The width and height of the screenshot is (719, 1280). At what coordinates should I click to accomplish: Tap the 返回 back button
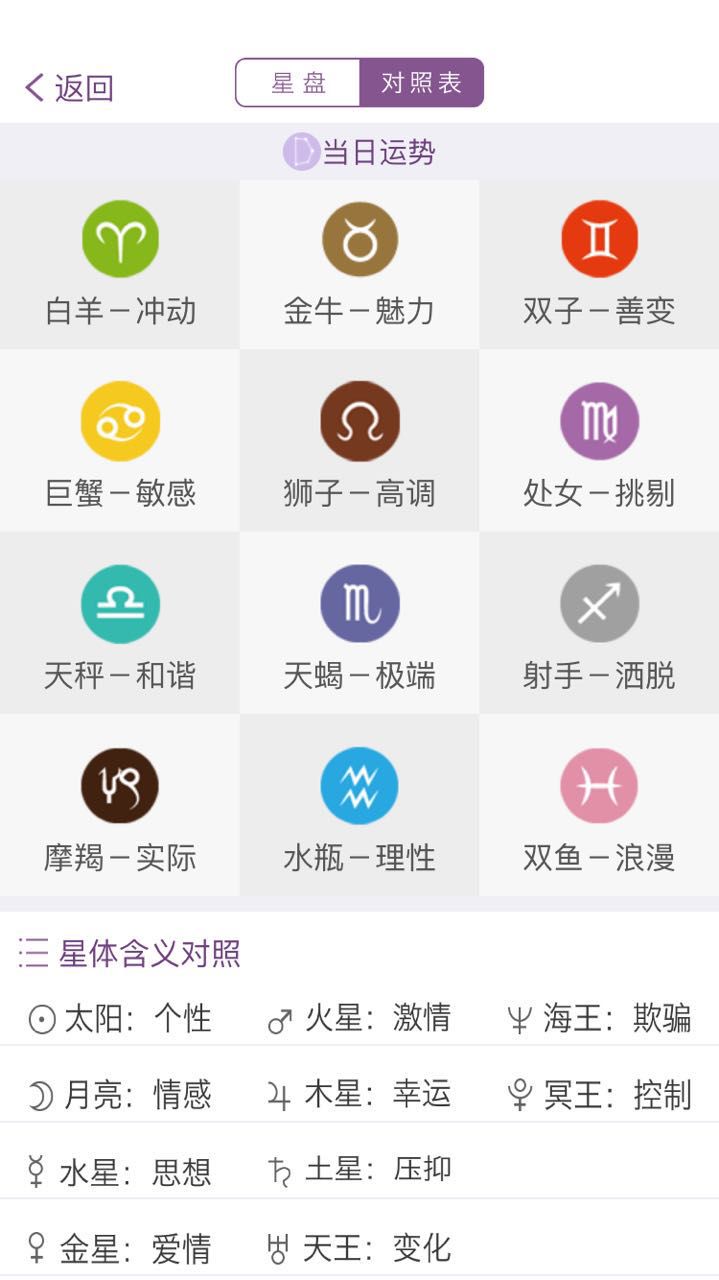click(69, 88)
